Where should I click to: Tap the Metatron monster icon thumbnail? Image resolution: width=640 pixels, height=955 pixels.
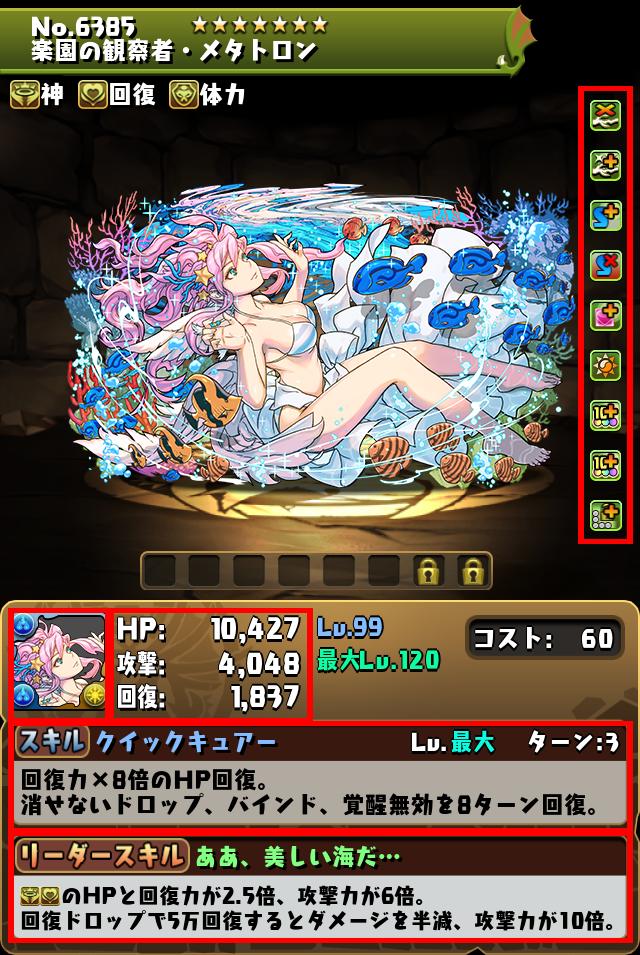(x=58, y=661)
